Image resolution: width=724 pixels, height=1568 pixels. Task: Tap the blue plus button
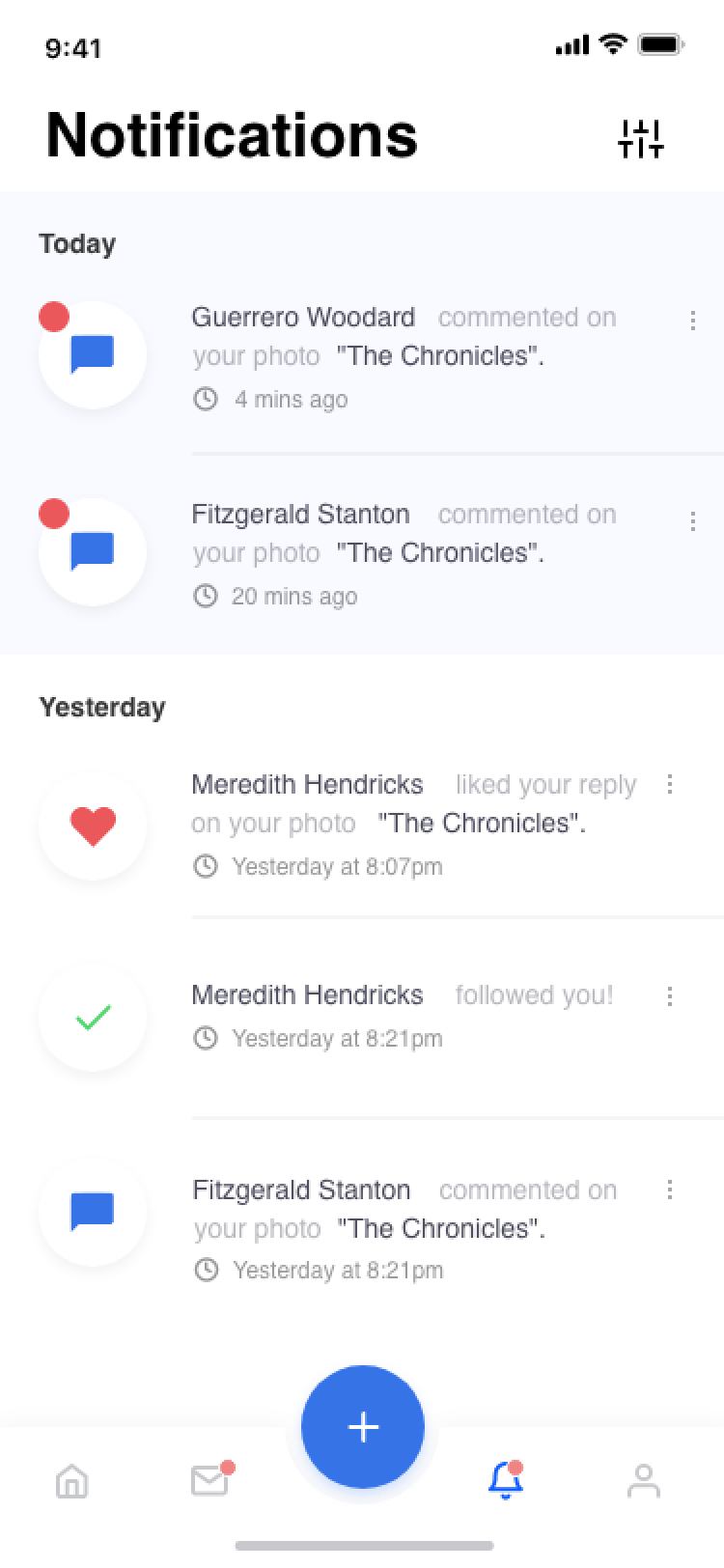(363, 1427)
